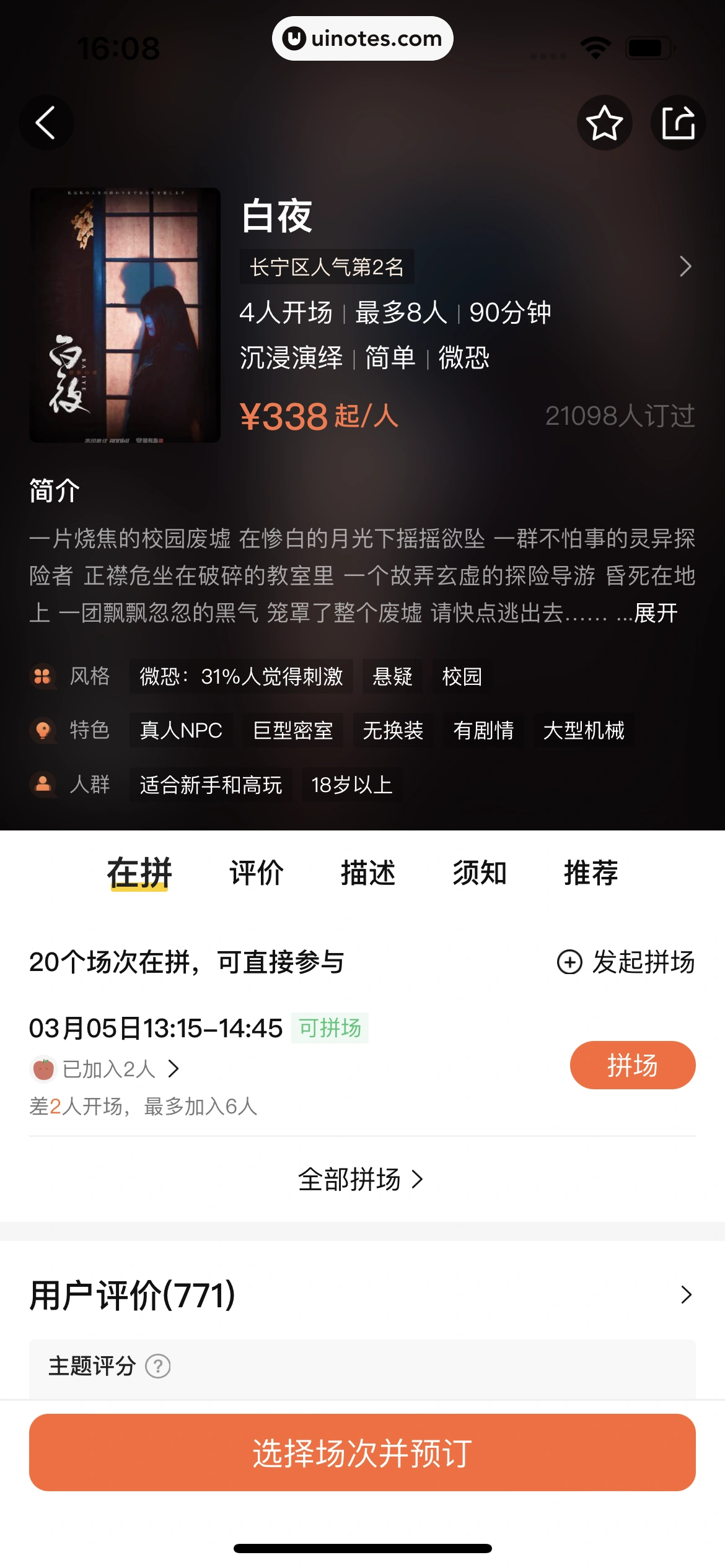Go back to the previous page
The image size is (725, 1568).
(46, 123)
